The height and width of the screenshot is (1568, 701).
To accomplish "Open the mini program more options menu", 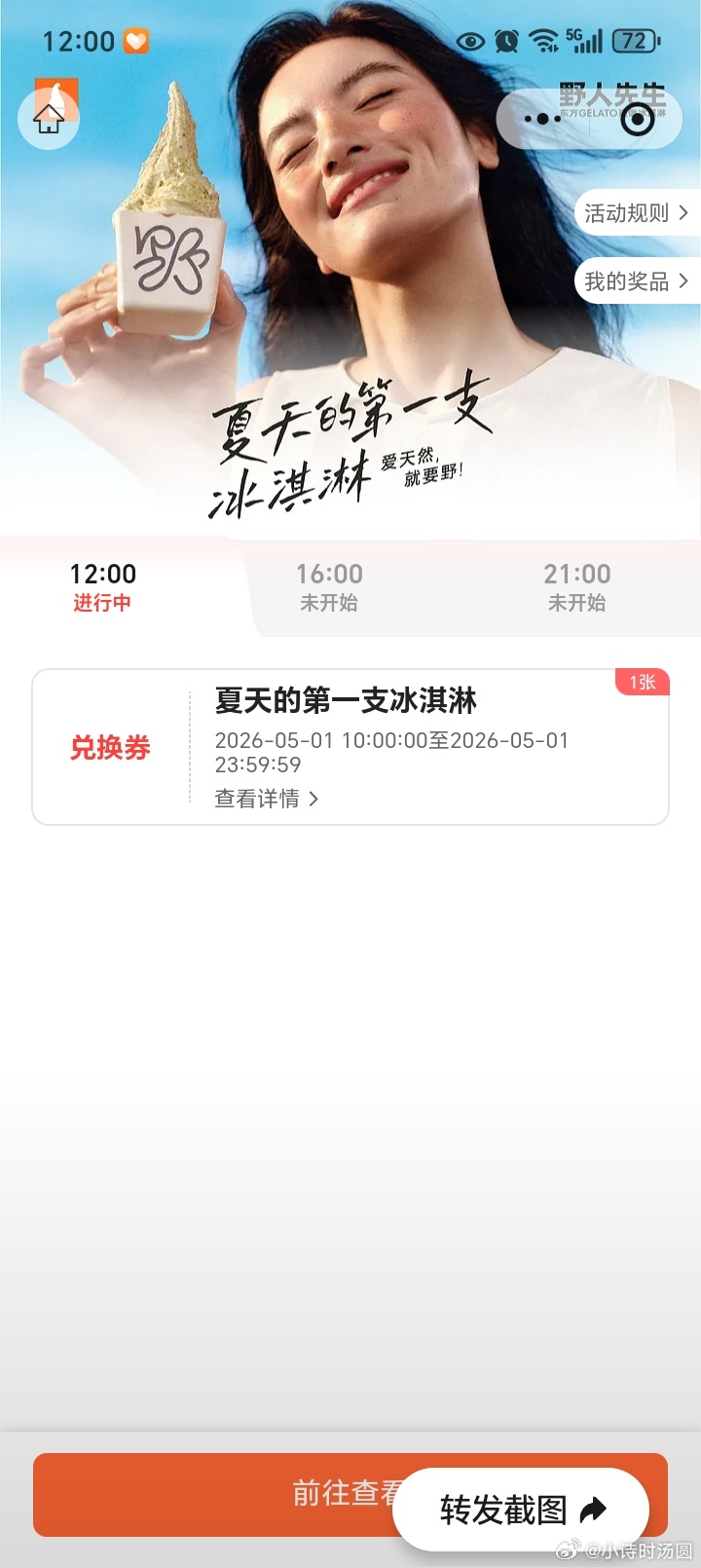I will coord(542,119).
